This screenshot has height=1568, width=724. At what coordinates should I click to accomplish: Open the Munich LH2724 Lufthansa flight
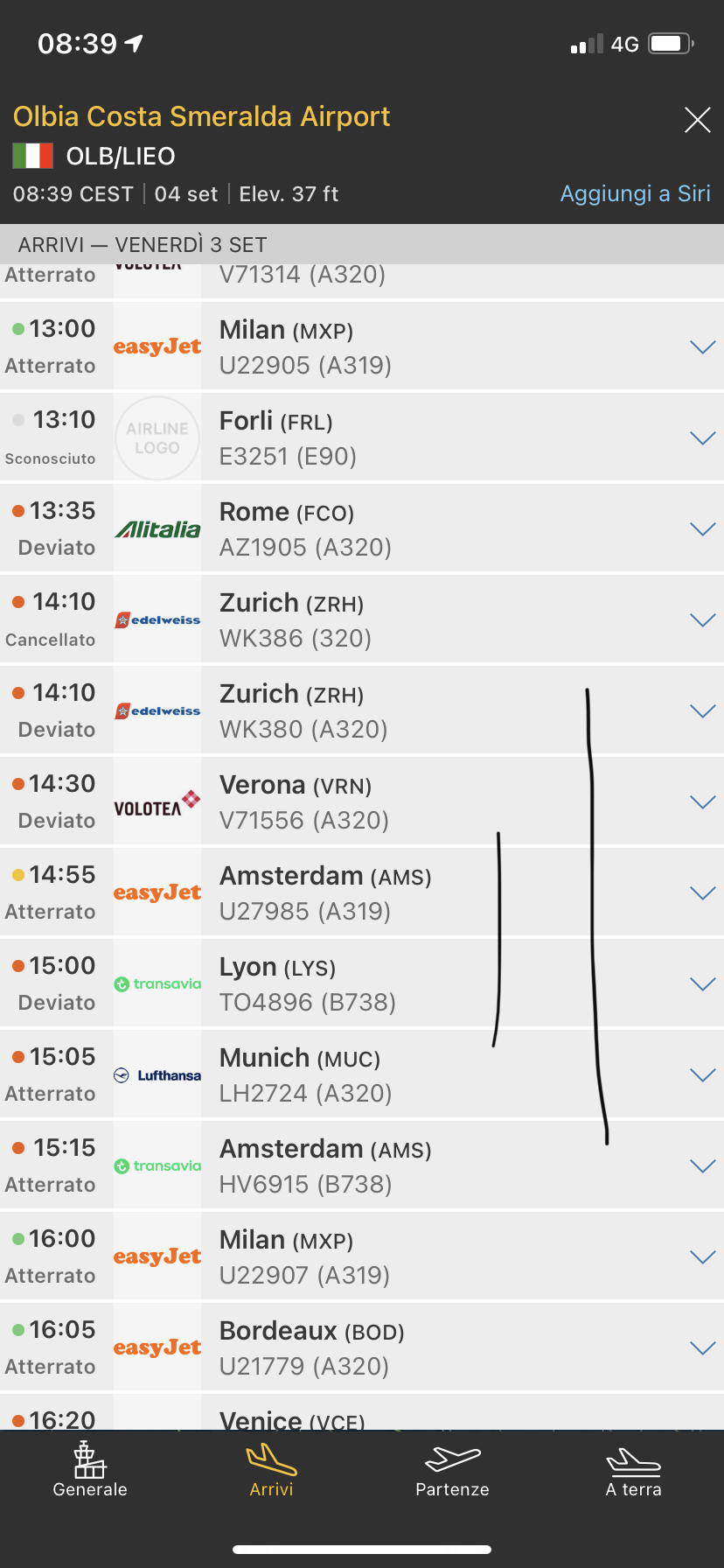(702, 1075)
